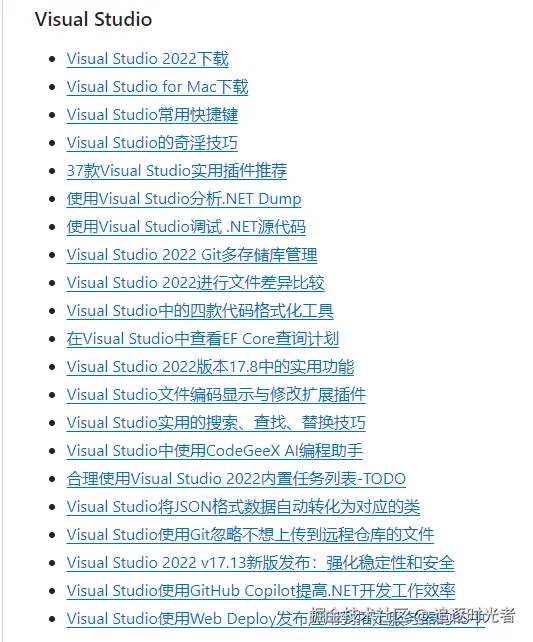533x642 pixels.
Task: Open 使用Visual Studio调试 .NET源代码 link
Action: [x=186, y=227]
